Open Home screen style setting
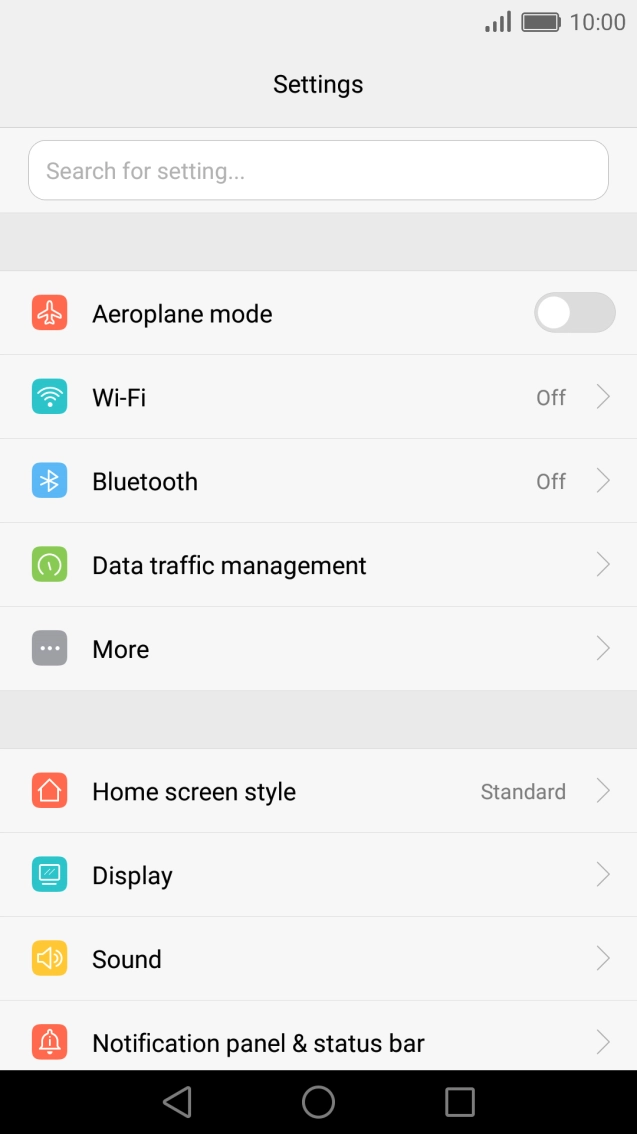637x1134 pixels. 318,790
